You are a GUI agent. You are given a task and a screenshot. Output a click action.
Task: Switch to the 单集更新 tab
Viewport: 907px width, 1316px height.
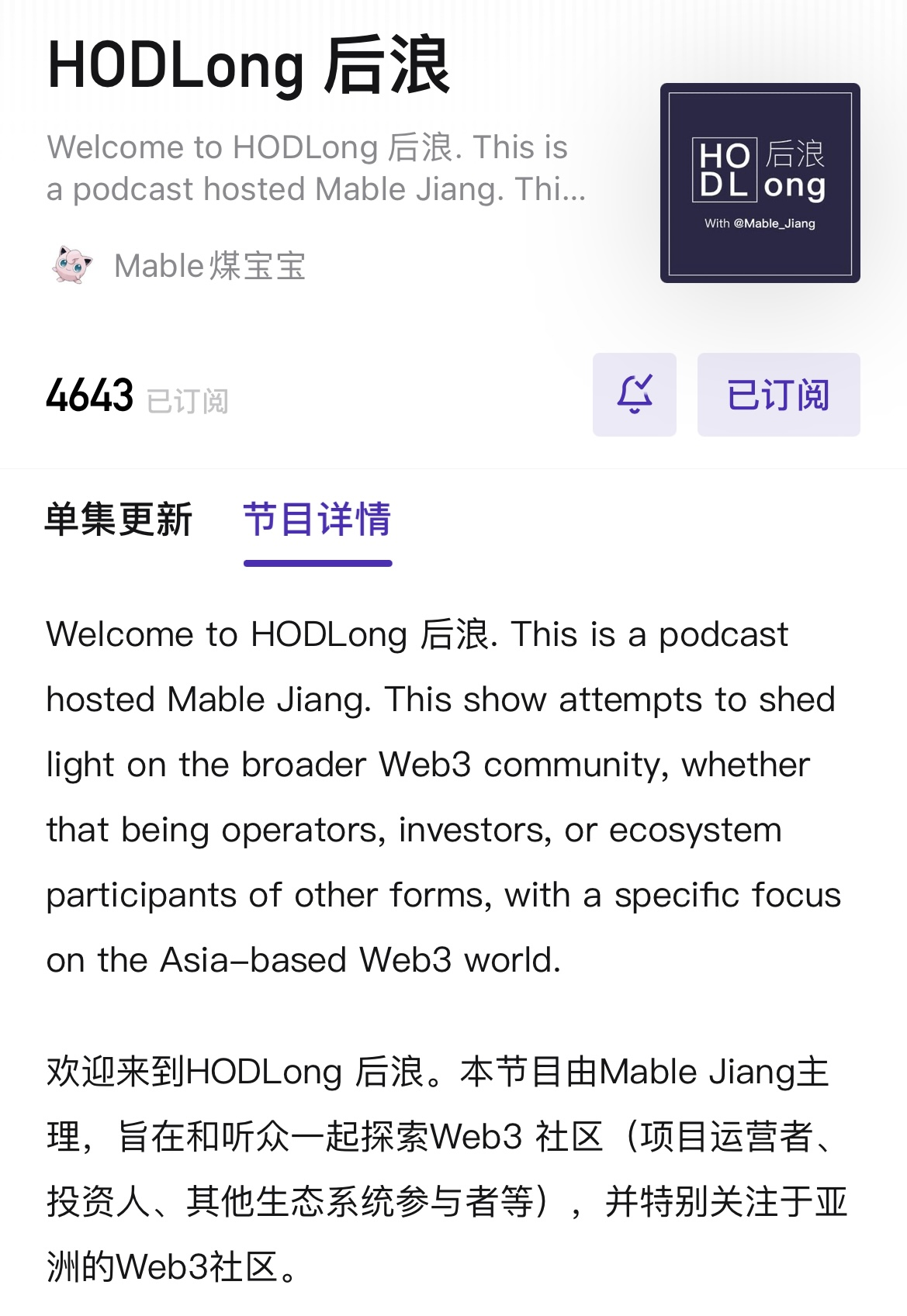coord(118,519)
